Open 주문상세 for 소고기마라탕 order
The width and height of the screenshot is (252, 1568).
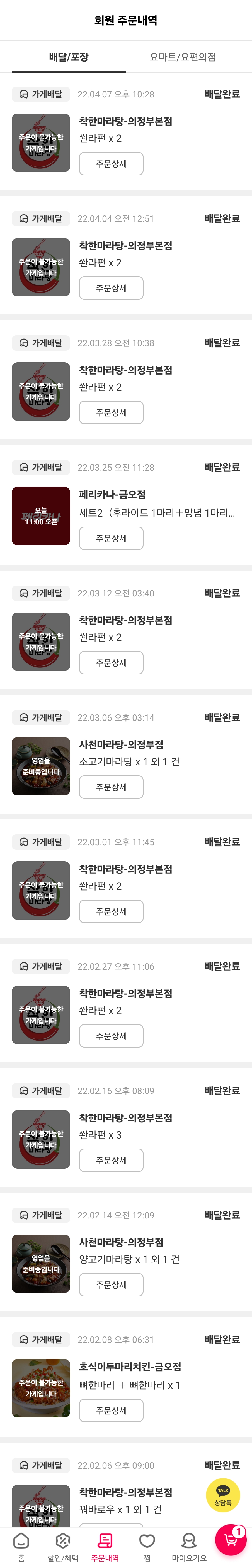111,787
